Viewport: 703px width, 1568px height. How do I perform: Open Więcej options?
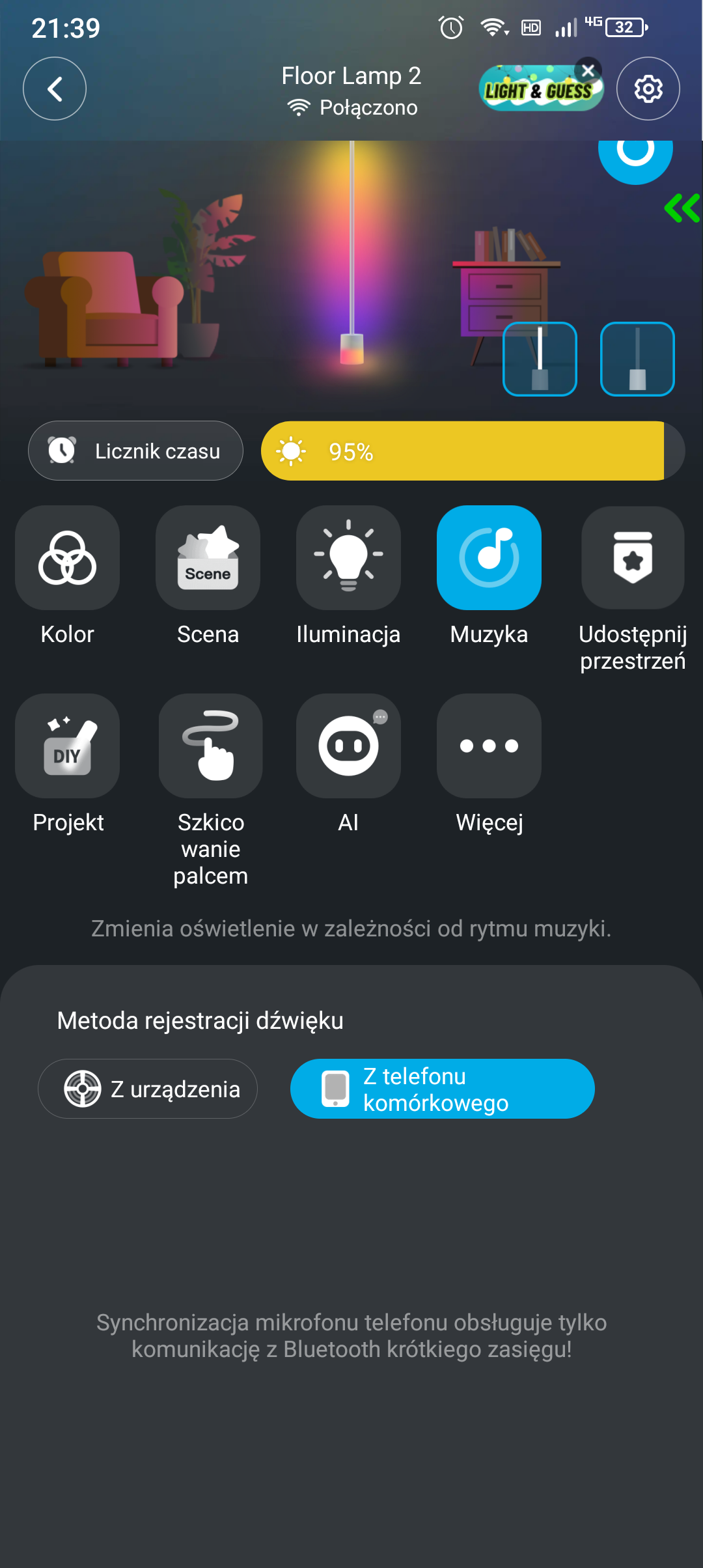(489, 746)
